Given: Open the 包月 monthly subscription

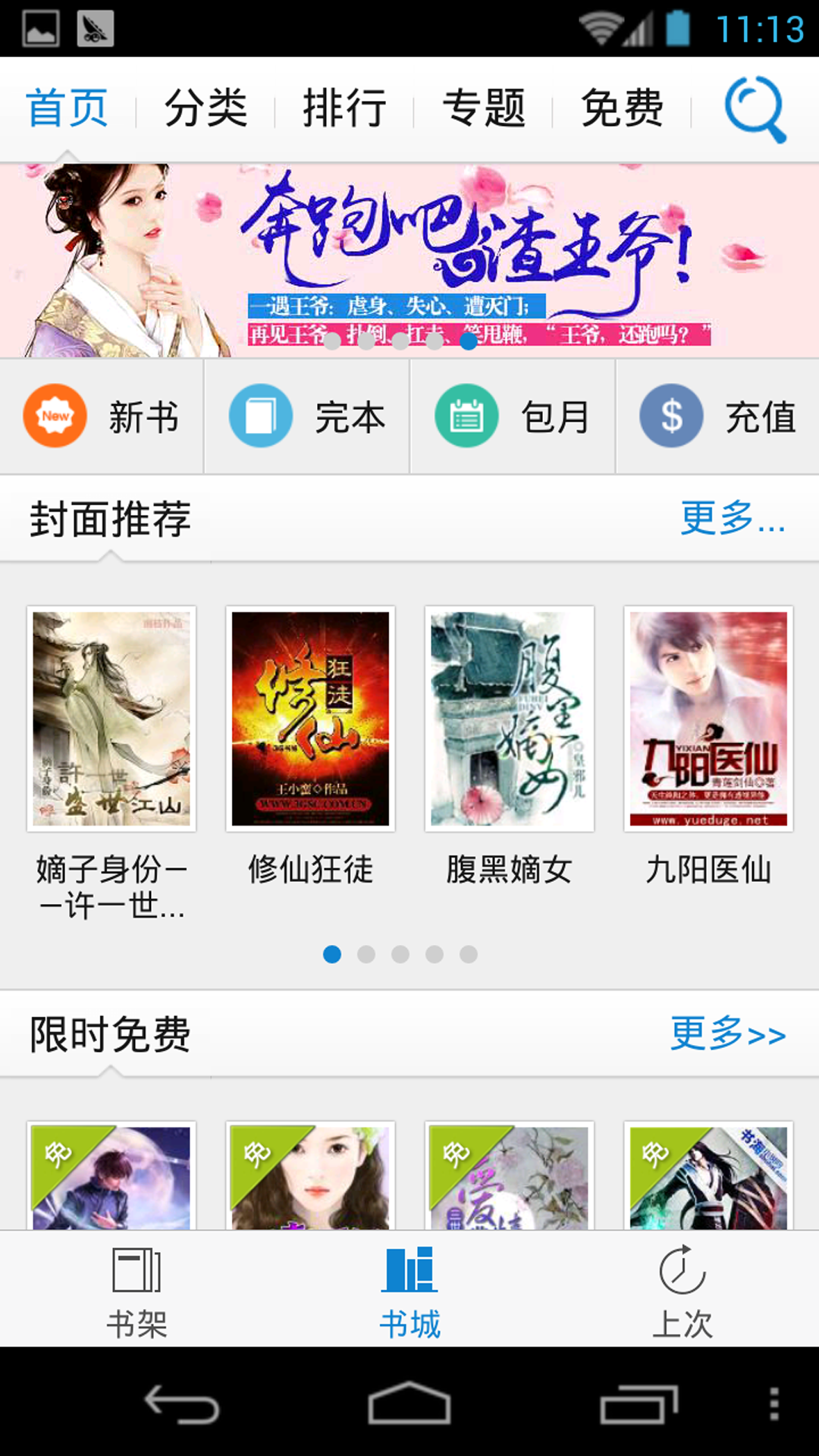Looking at the screenshot, I should point(513,416).
